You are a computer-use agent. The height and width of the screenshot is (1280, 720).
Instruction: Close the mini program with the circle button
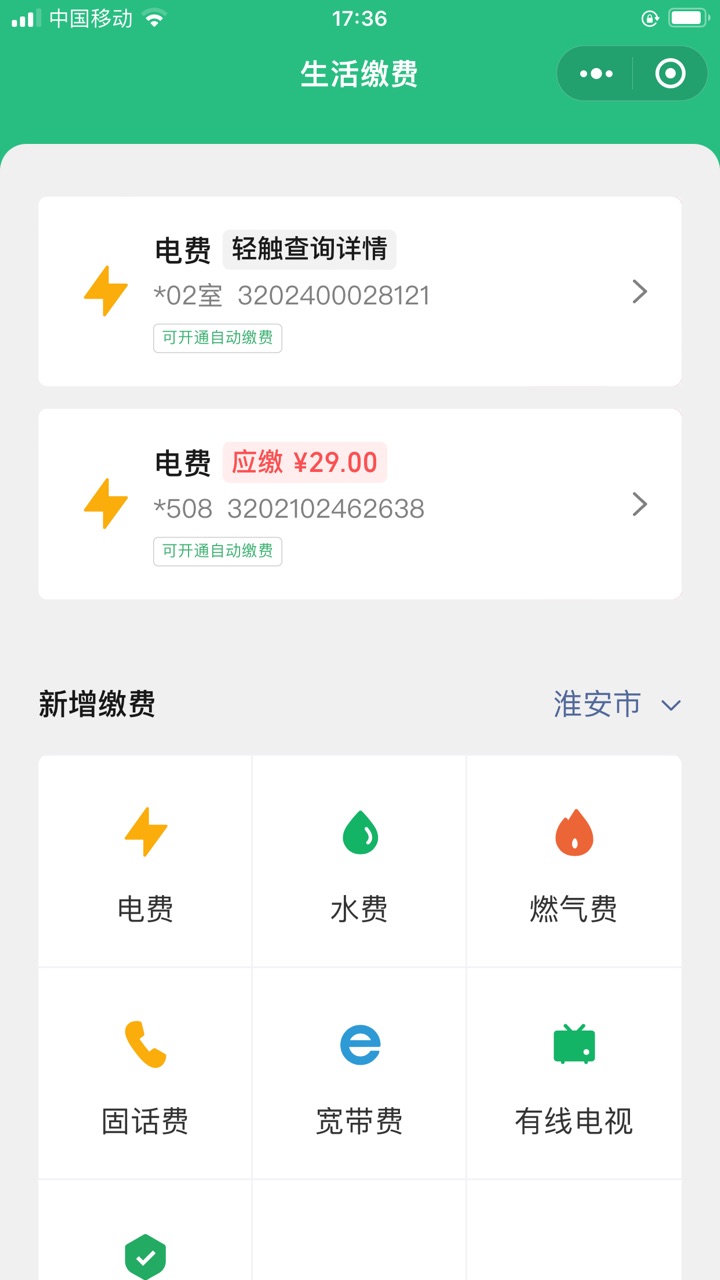coord(670,73)
